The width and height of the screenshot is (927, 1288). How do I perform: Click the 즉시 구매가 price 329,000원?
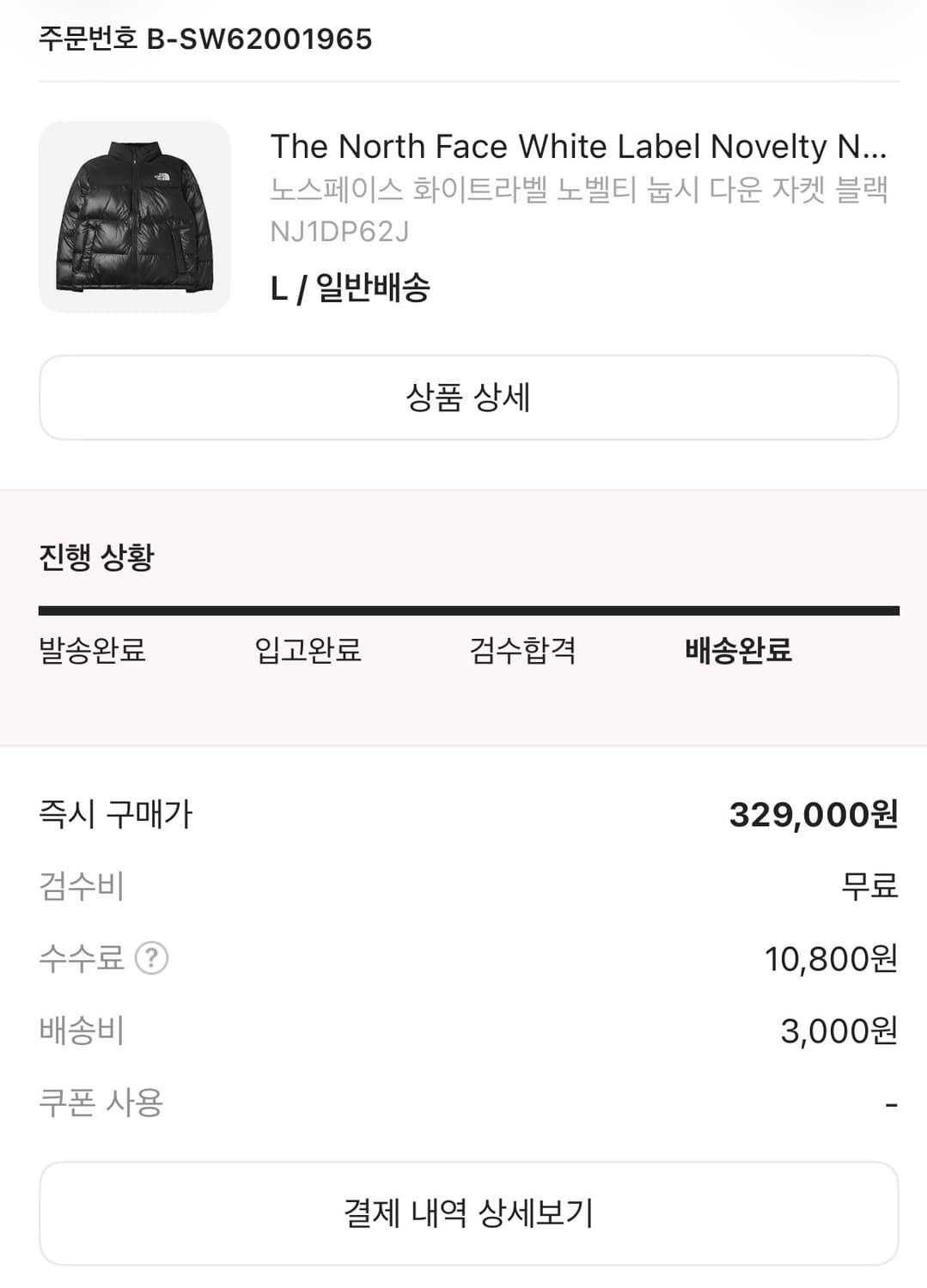click(x=814, y=814)
